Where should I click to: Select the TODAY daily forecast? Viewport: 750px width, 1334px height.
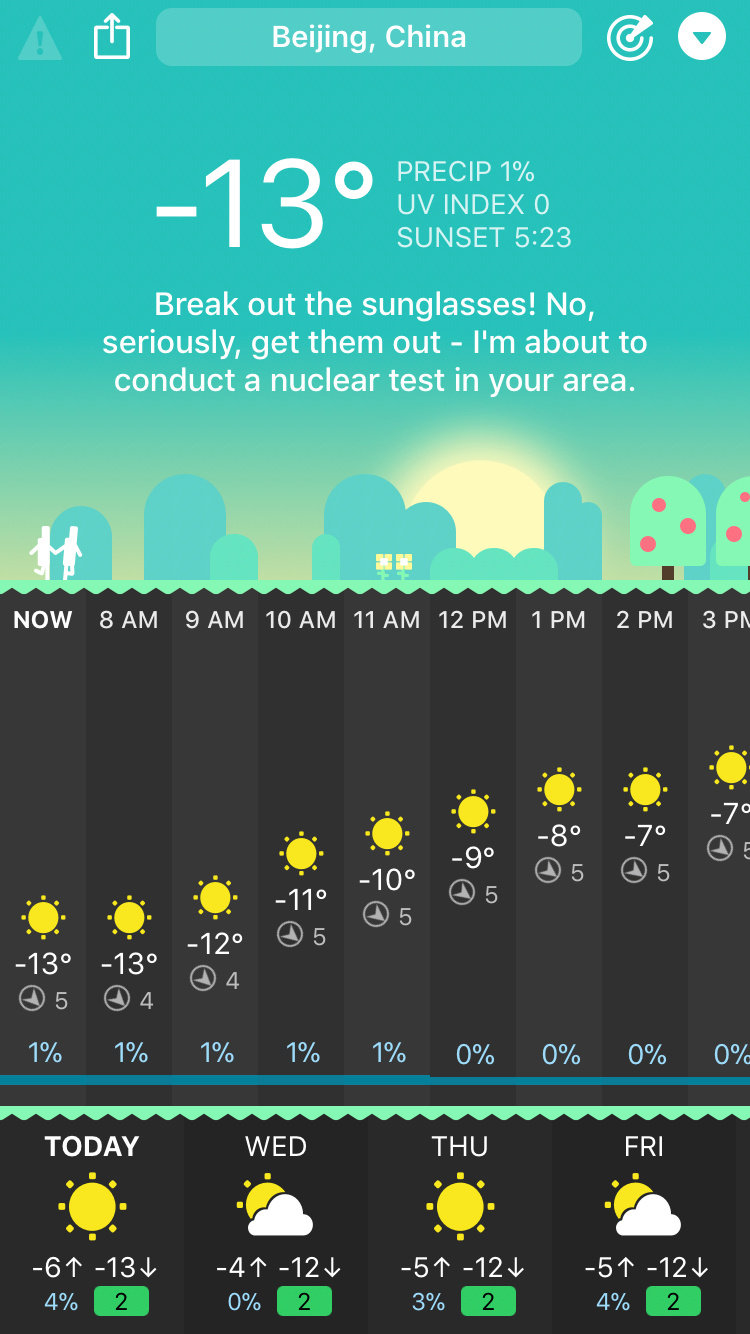(x=92, y=1222)
